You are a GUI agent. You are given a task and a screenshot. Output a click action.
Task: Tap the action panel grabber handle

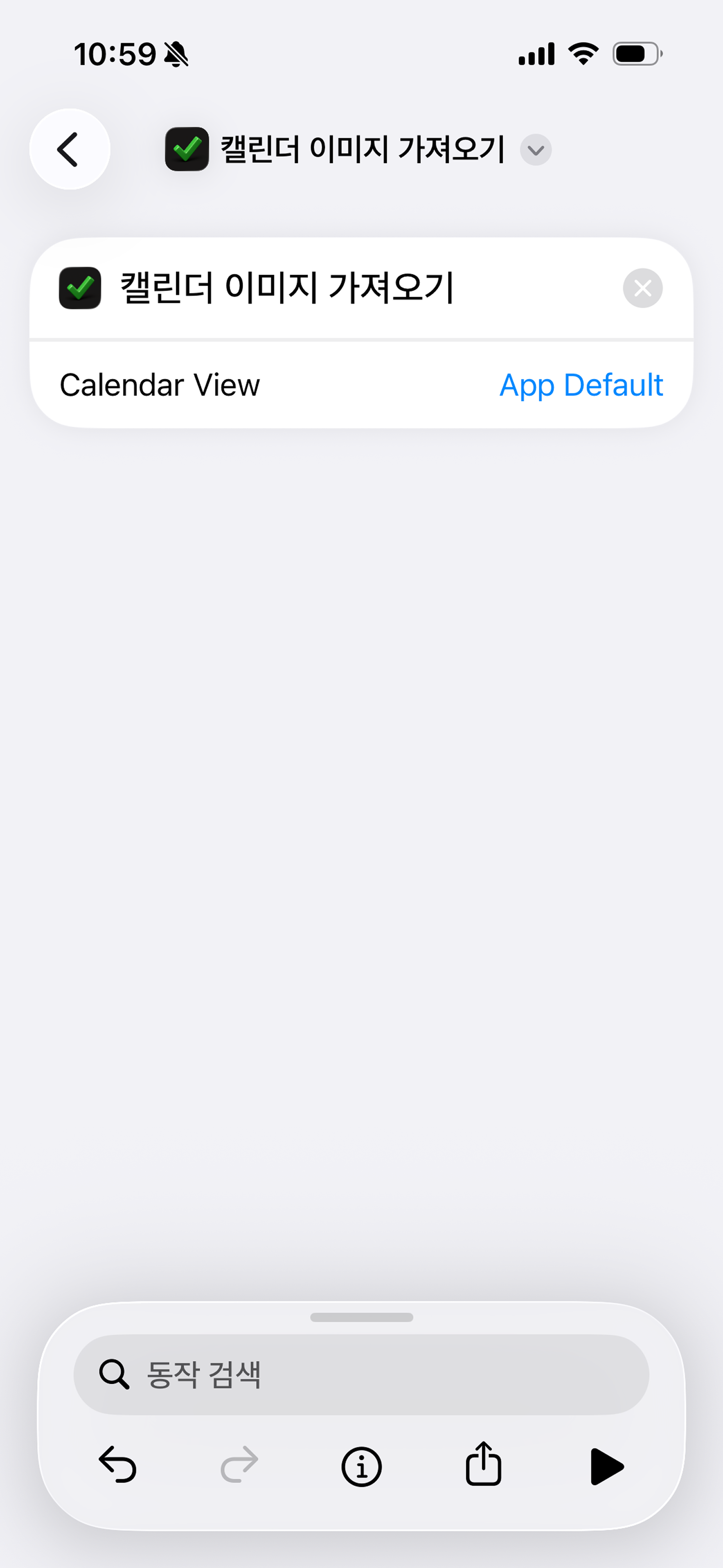[x=361, y=1317]
